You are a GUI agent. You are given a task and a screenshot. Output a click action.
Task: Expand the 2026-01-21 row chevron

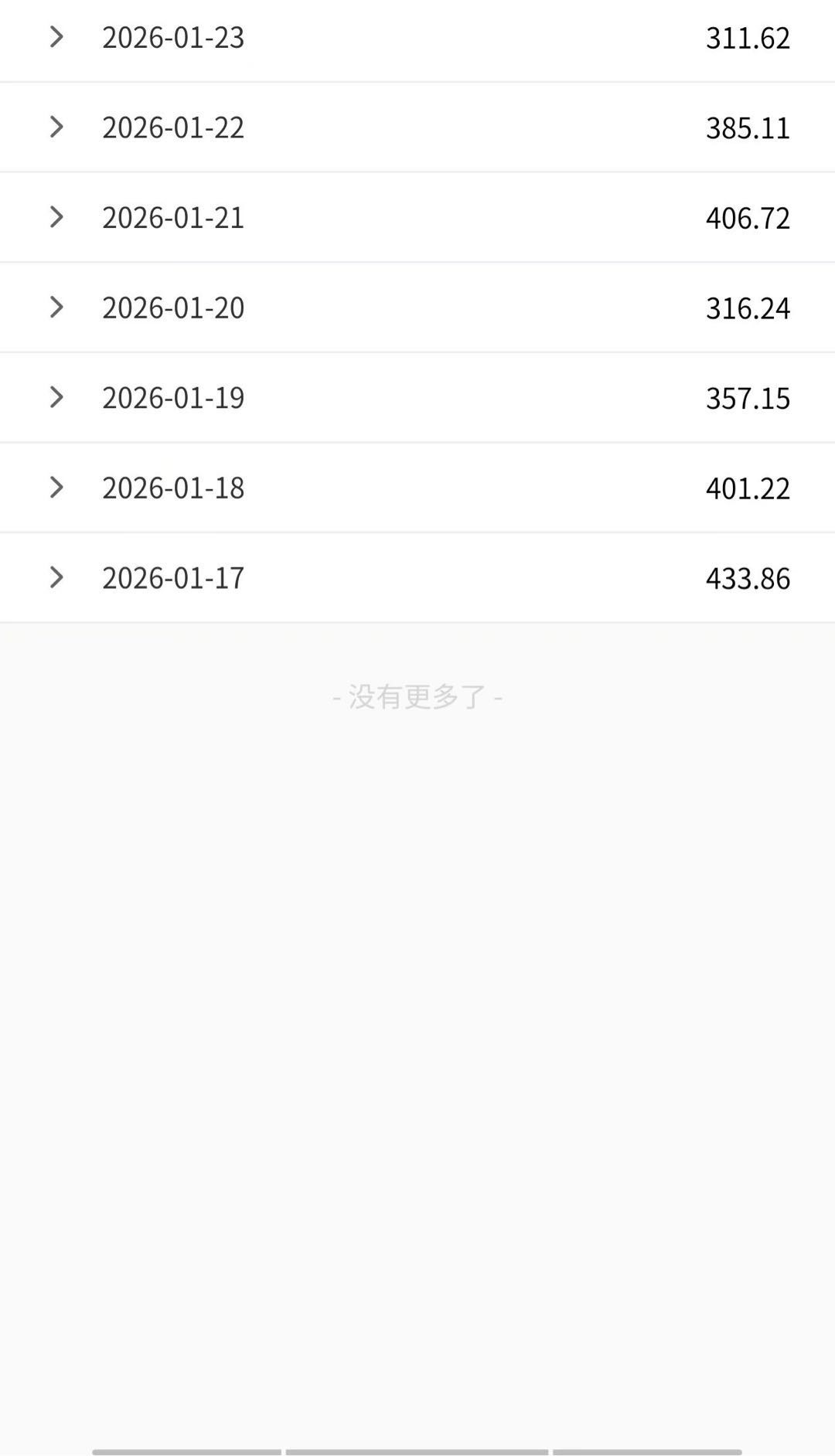pyautogui.click(x=56, y=216)
